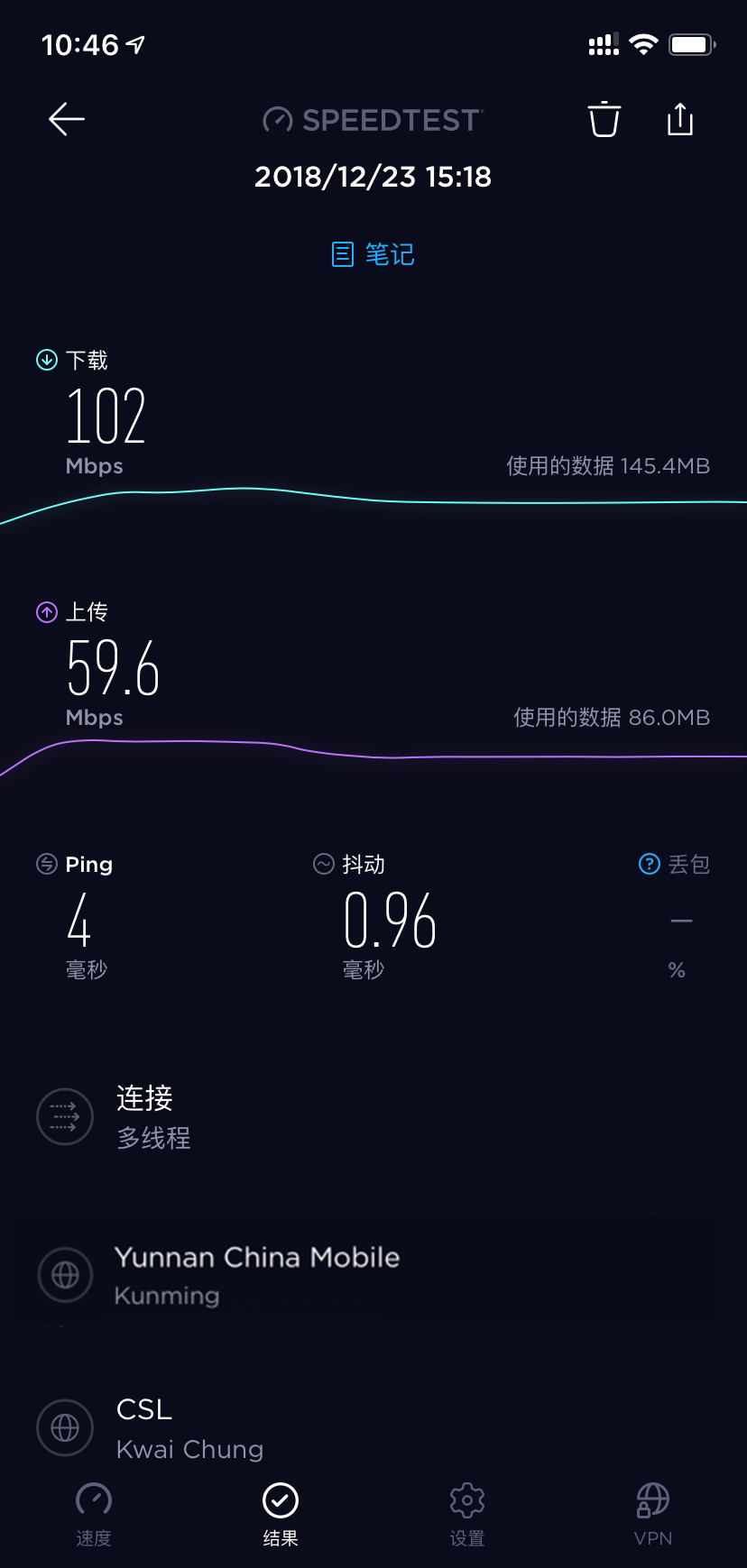The width and height of the screenshot is (747, 1568).
Task: Tap the 丢包 help question mark
Action: 649,864
